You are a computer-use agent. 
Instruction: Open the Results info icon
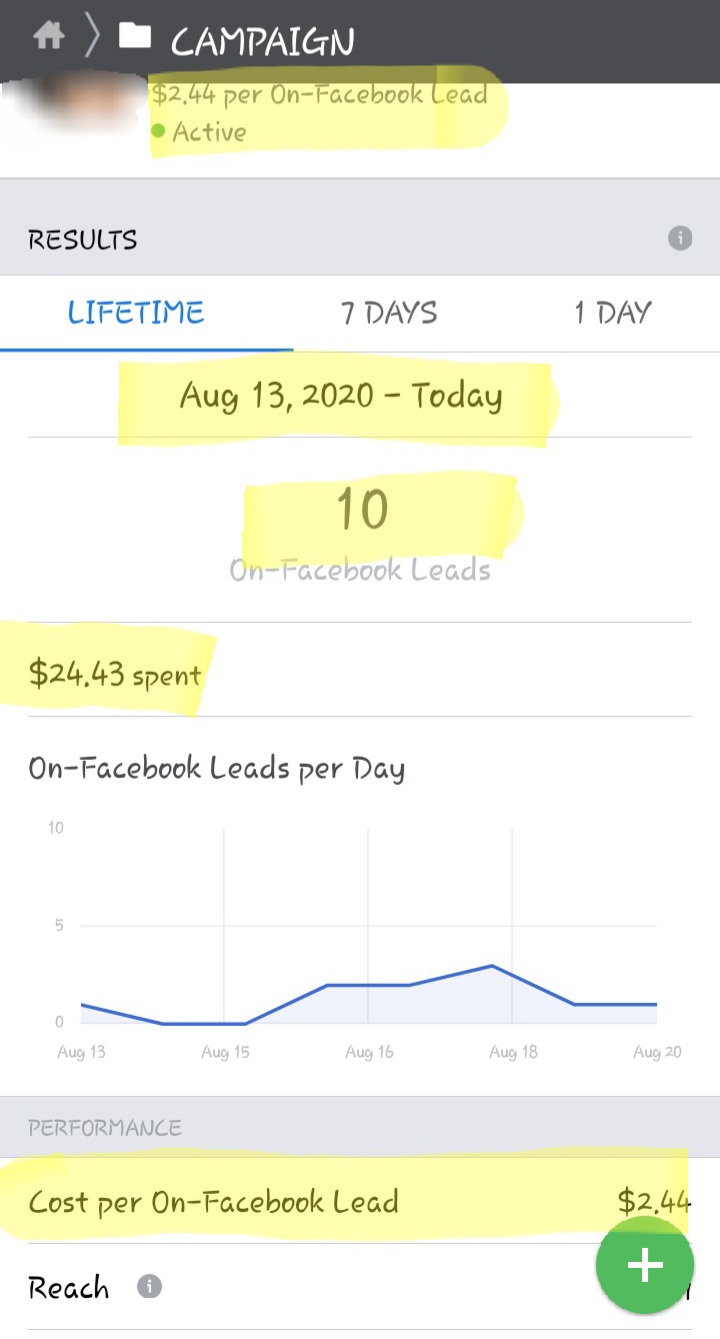680,239
